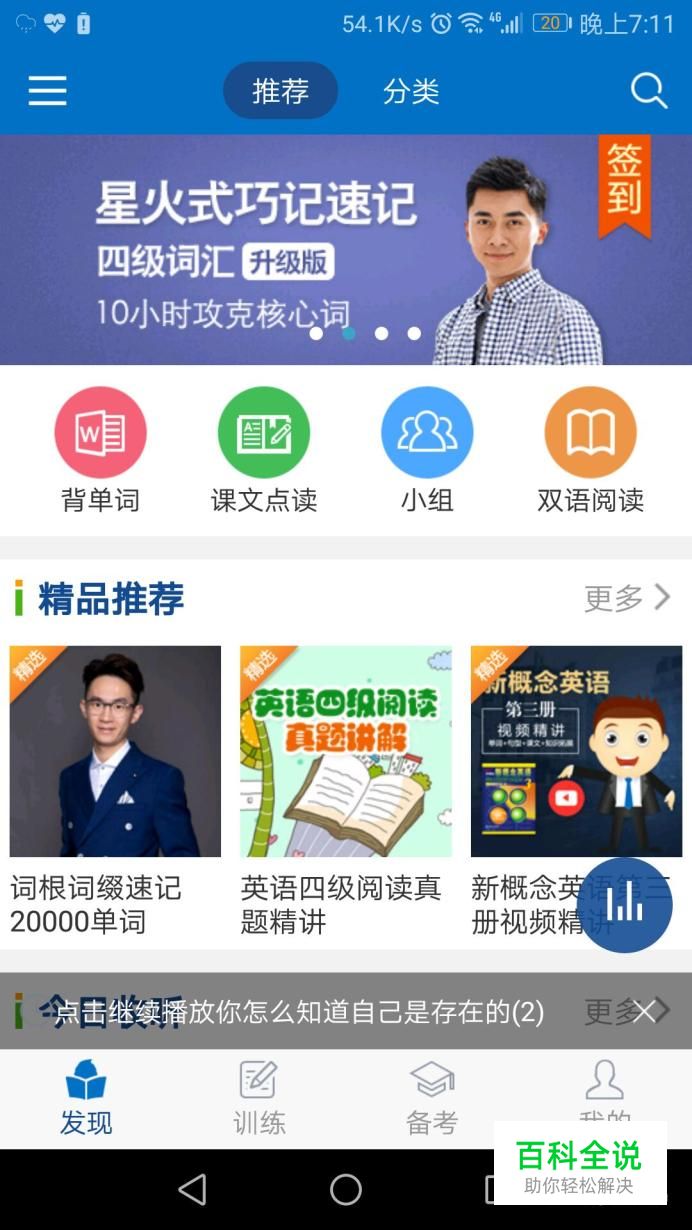
Task: Dismiss the continue-playback banner
Action: pos(645,1011)
